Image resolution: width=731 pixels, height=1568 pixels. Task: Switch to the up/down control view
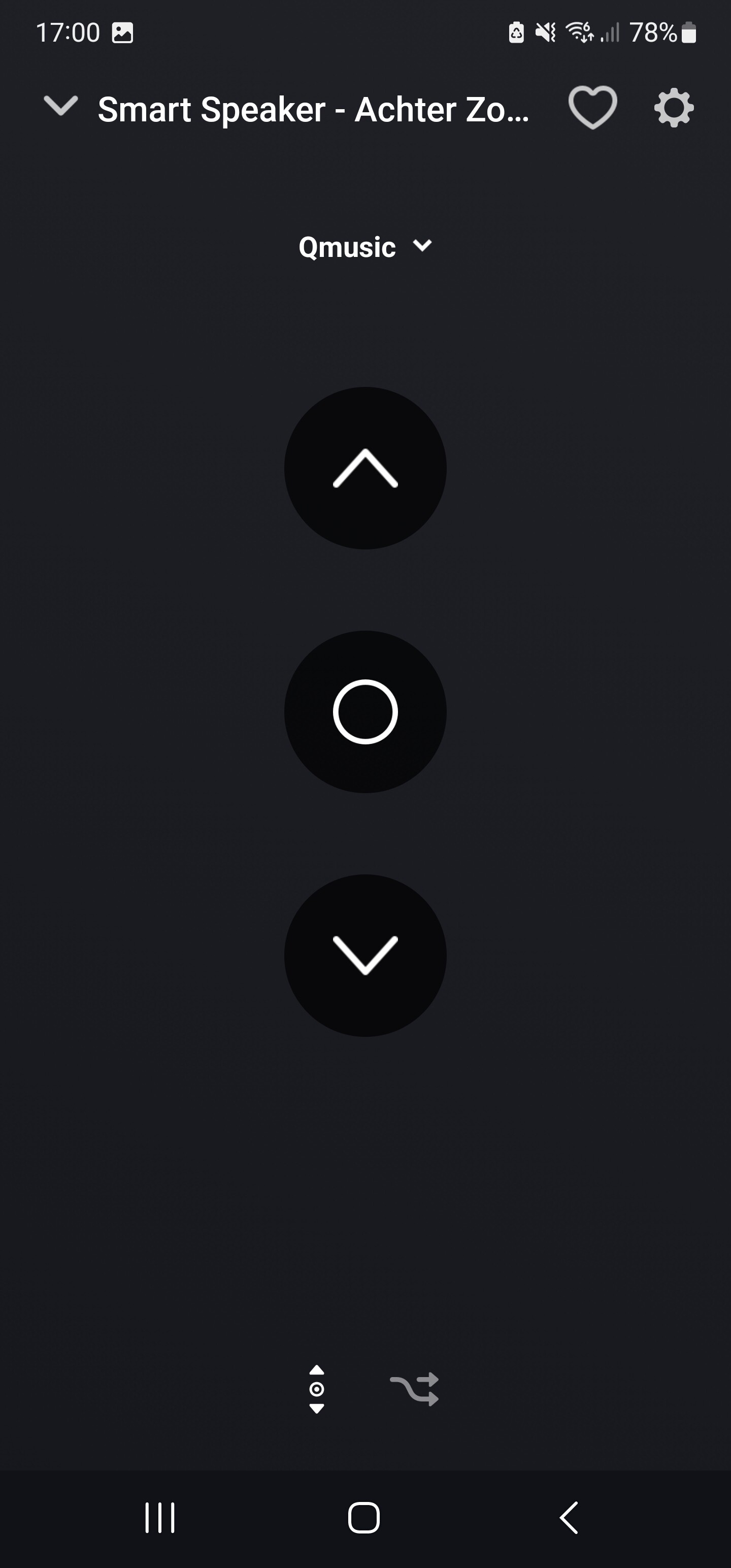pyautogui.click(x=316, y=1389)
